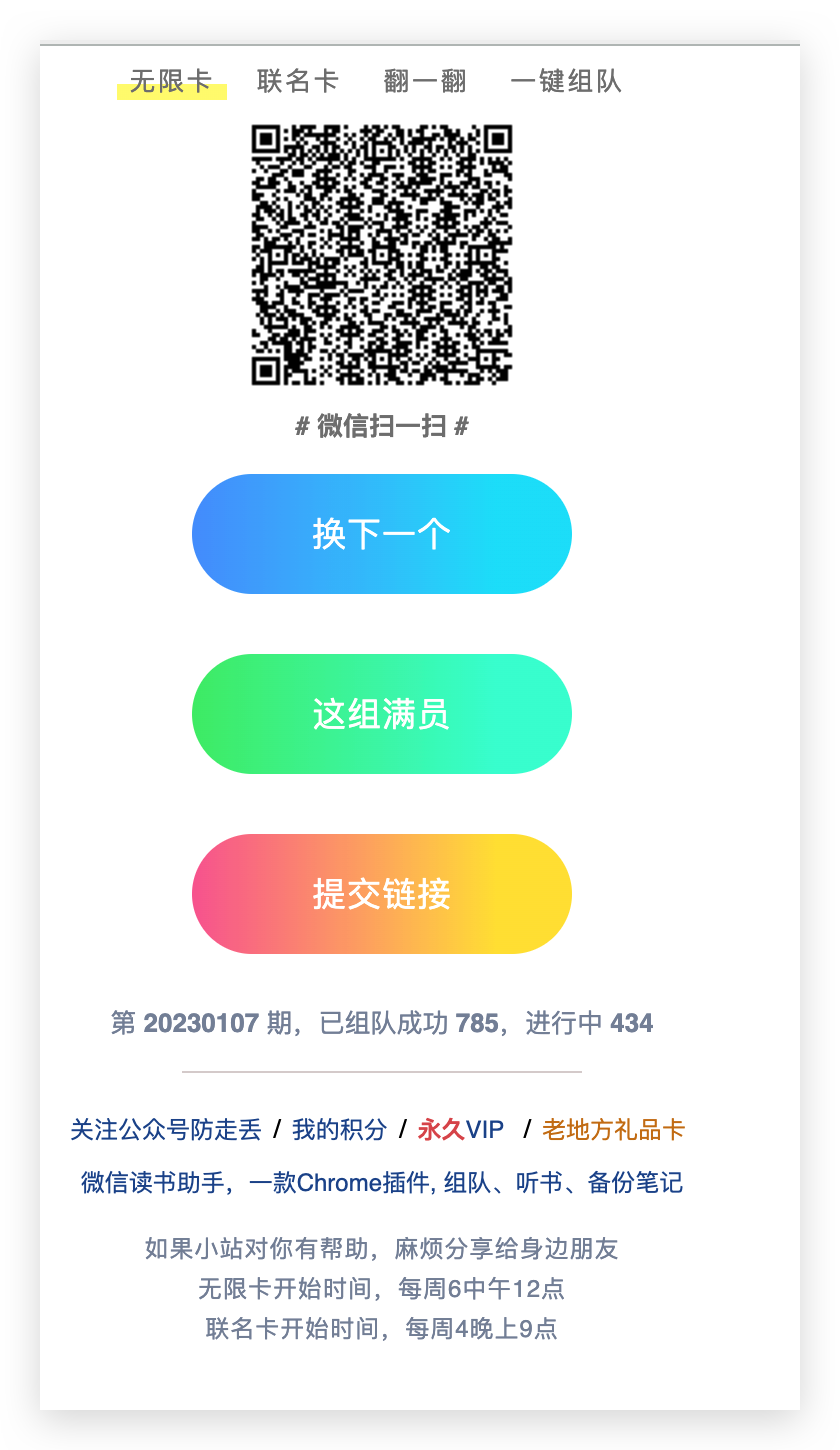View 我的积分
Viewport: 840px width, 1450px height.
coord(339,1130)
